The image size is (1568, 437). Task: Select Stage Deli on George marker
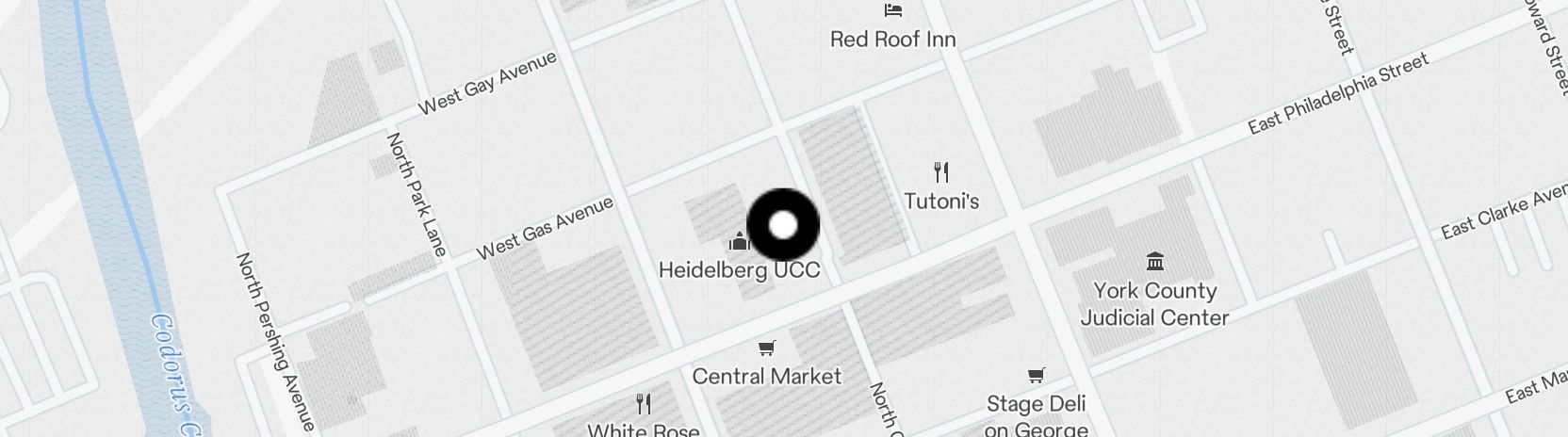1036,377
